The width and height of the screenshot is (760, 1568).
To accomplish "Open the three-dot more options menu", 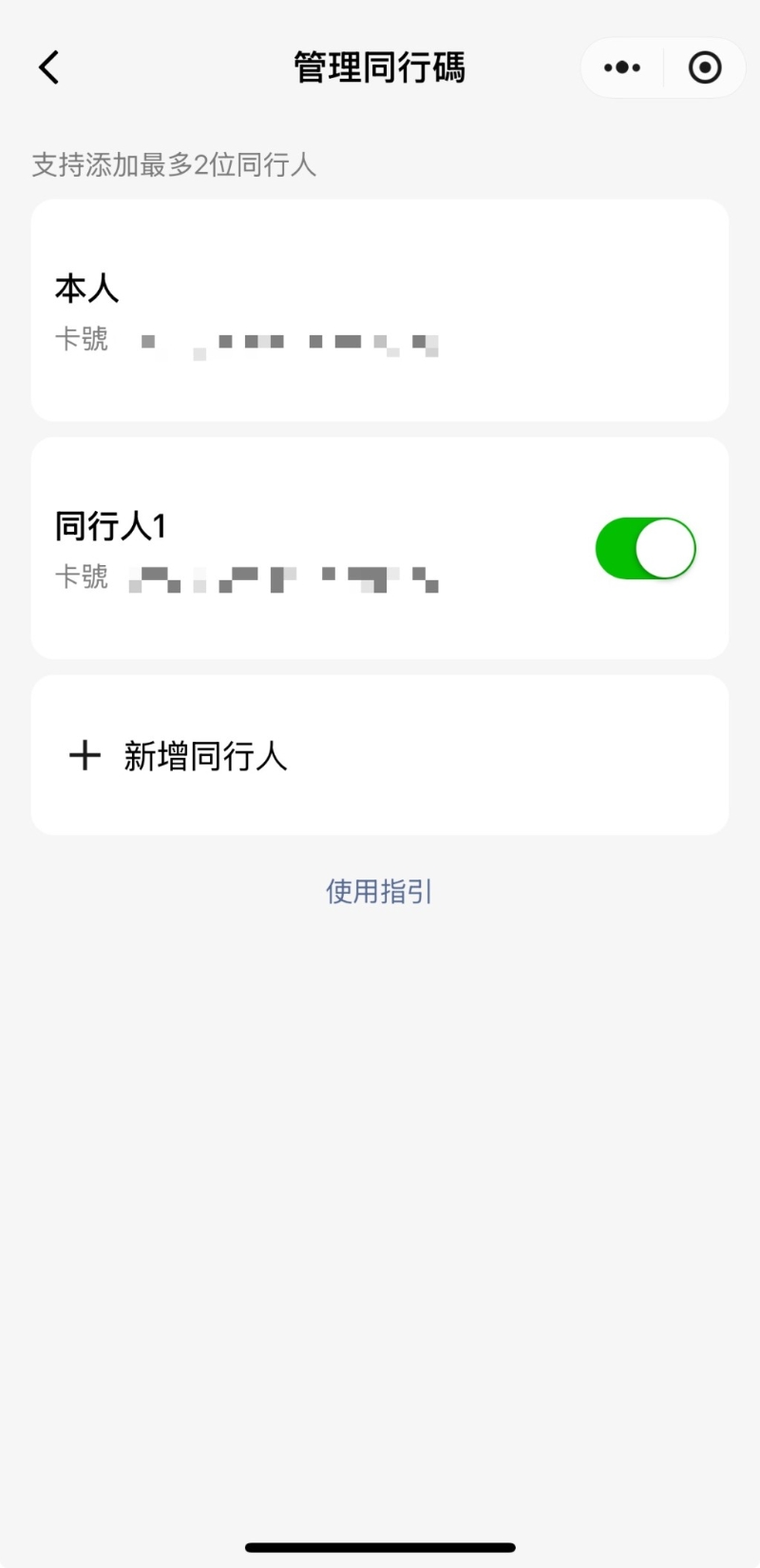I will point(621,66).
